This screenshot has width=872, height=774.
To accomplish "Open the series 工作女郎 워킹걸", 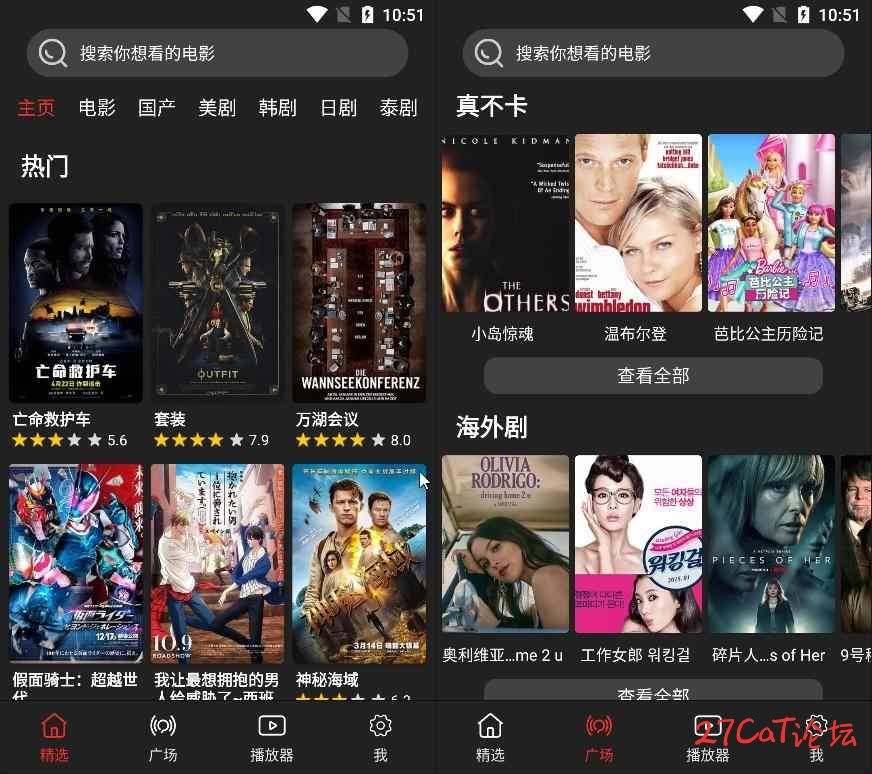I will click(x=638, y=544).
